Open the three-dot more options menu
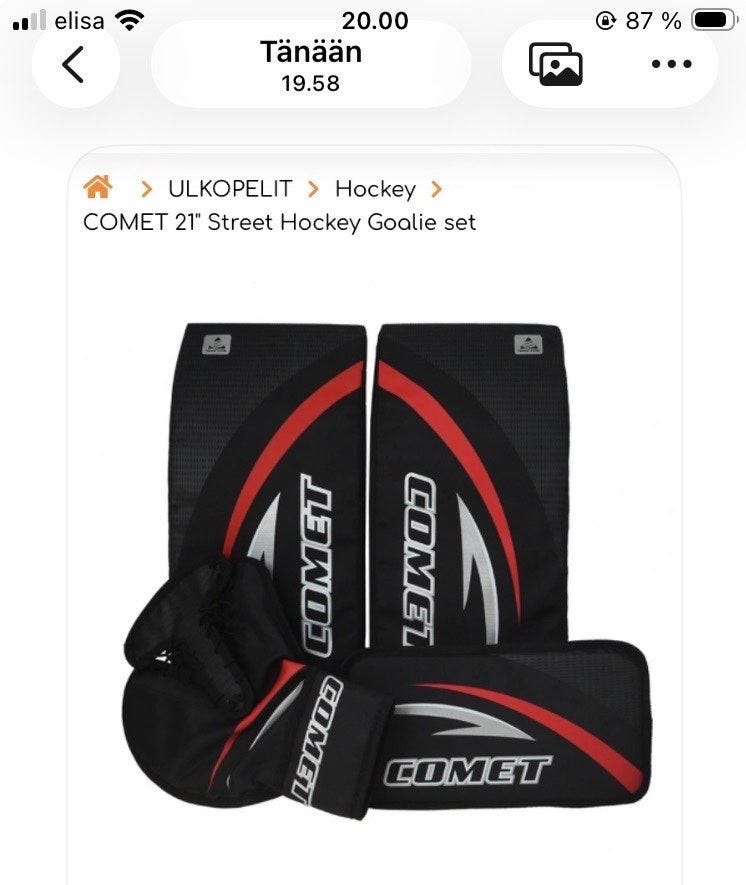The height and width of the screenshot is (885, 746). point(670,65)
